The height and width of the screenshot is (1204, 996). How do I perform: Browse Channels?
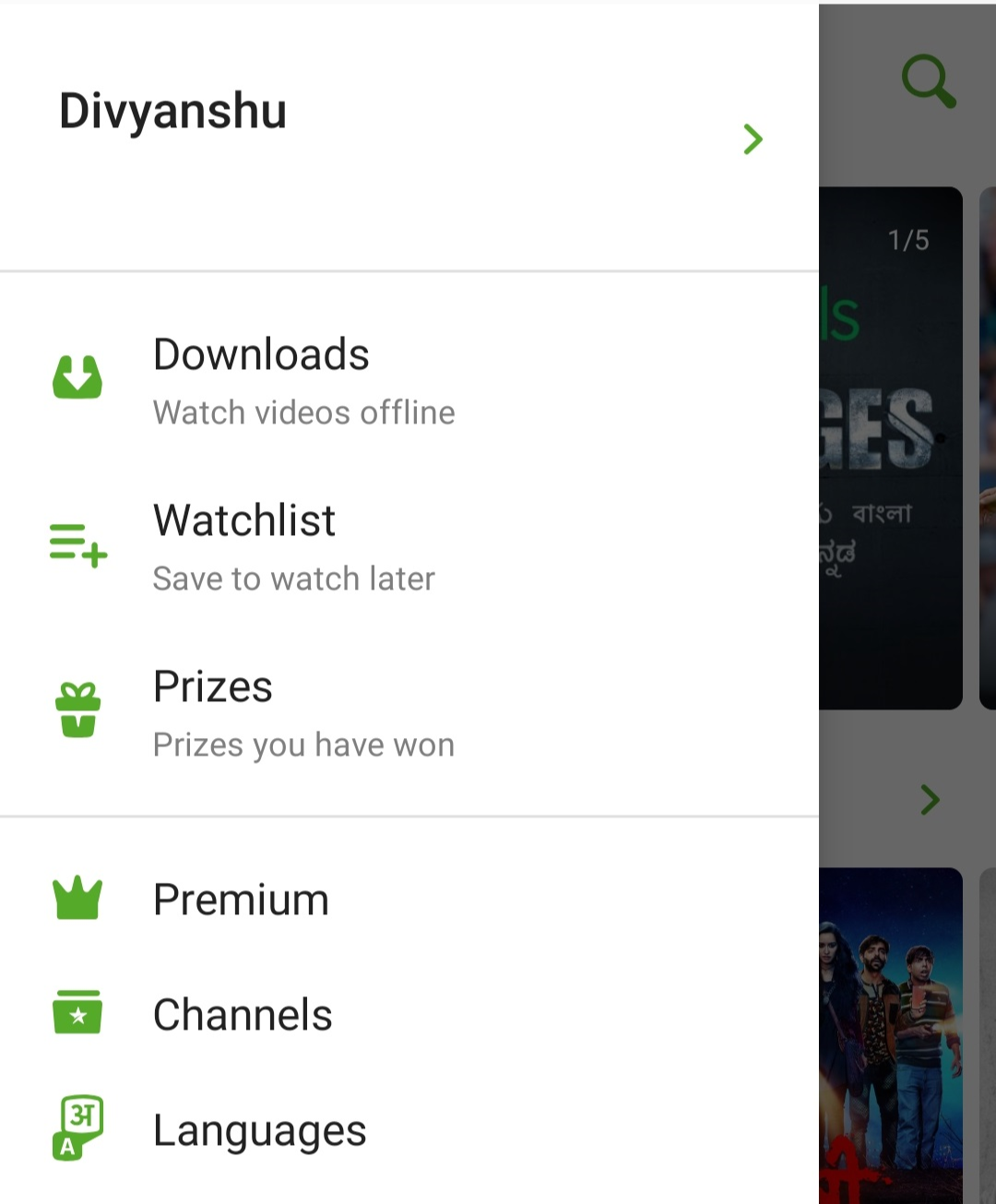point(243,1015)
